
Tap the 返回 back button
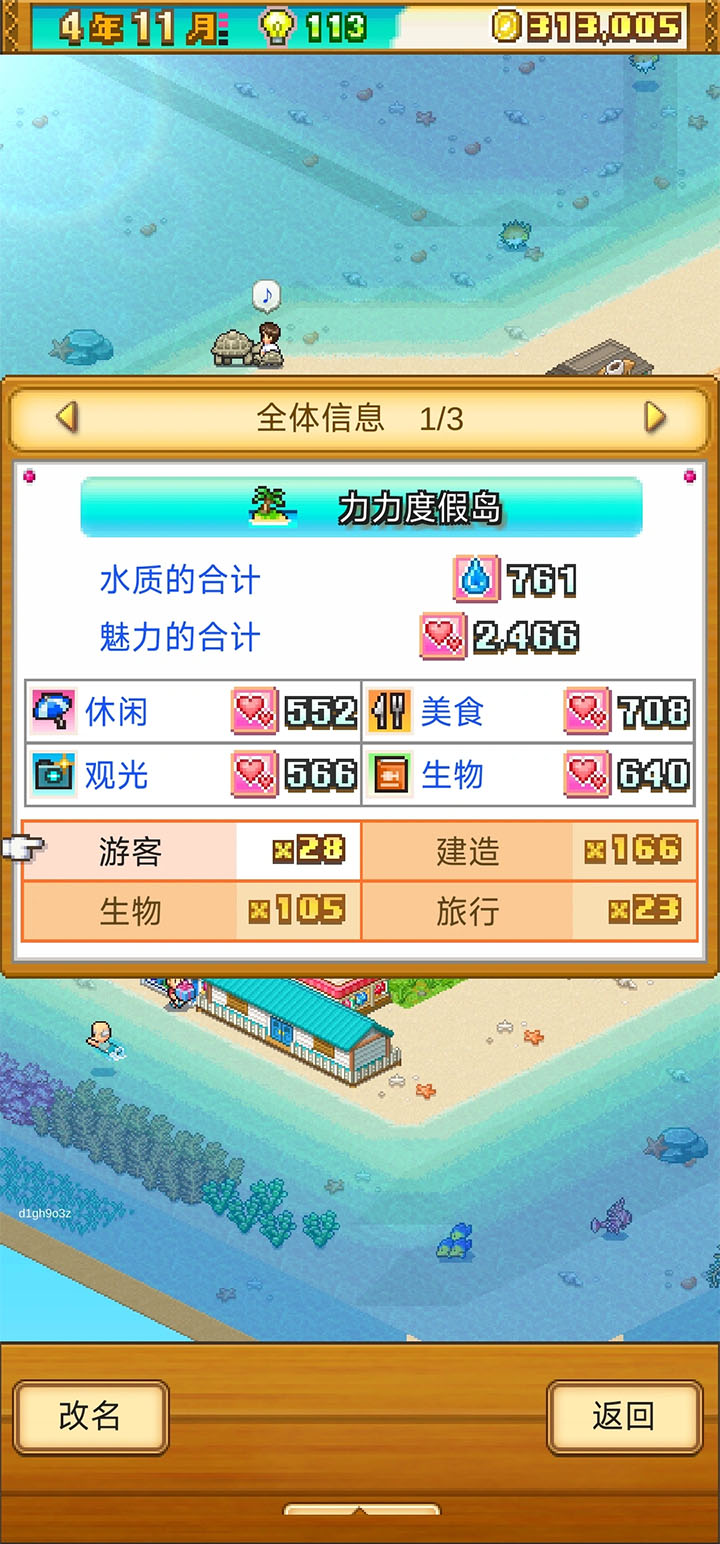point(624,1416)
